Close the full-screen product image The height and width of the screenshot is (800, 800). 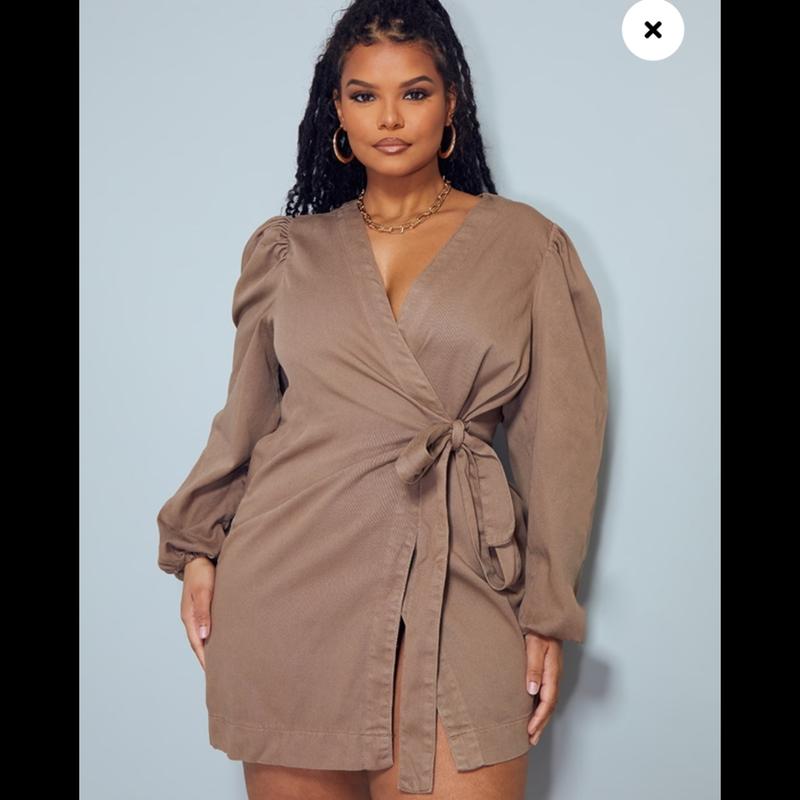[653, 30]
